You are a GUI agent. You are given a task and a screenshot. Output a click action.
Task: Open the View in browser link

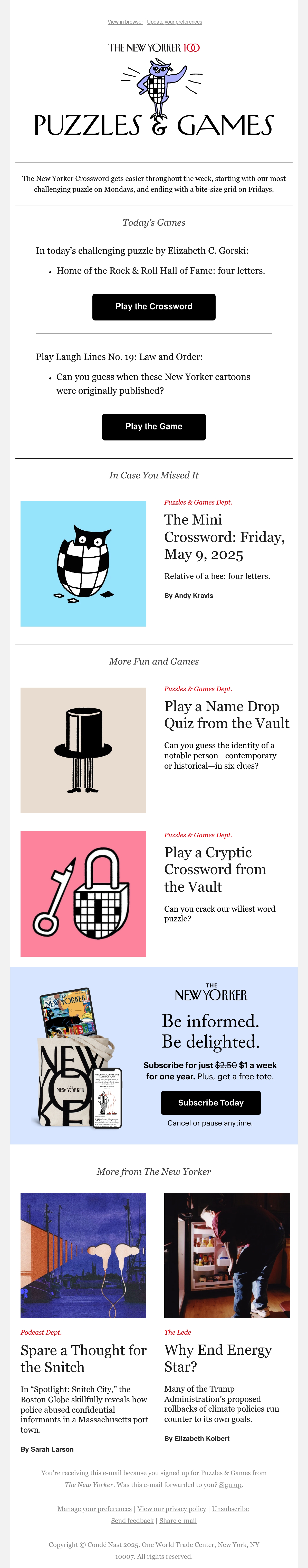coord(125,22)
